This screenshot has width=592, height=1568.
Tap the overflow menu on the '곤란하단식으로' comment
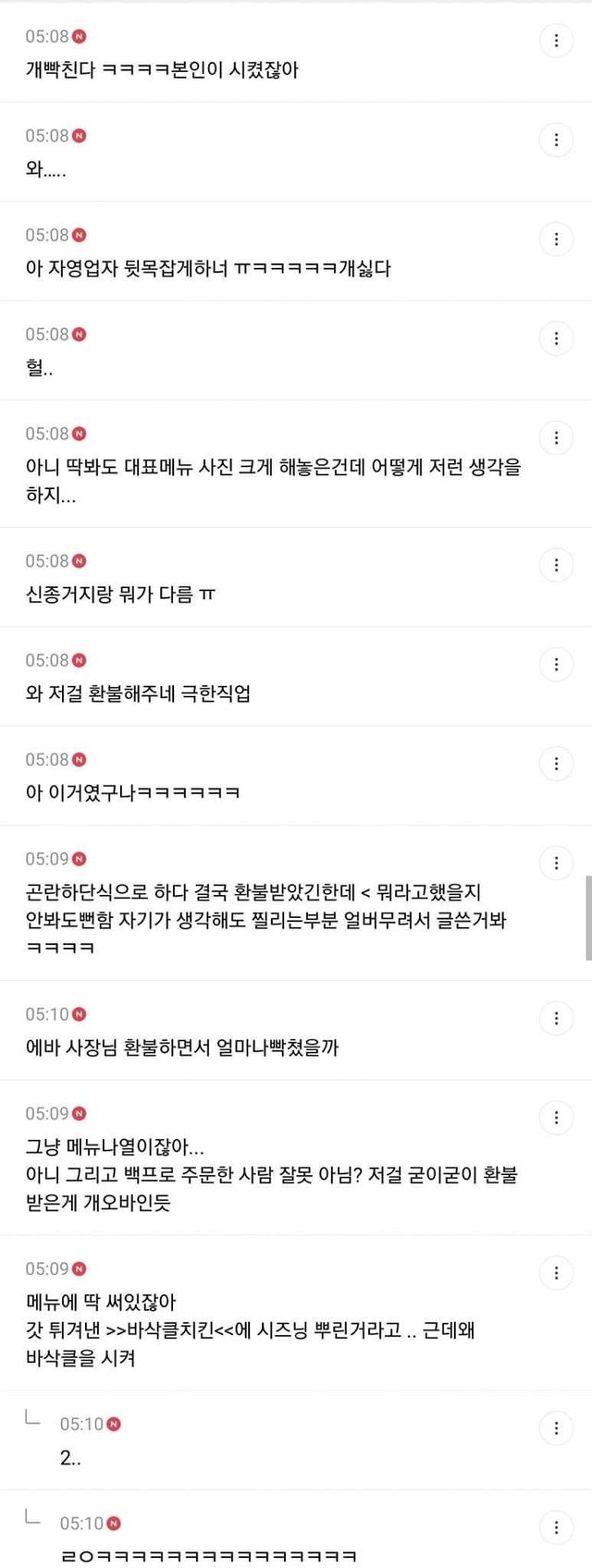coord(556,864)
